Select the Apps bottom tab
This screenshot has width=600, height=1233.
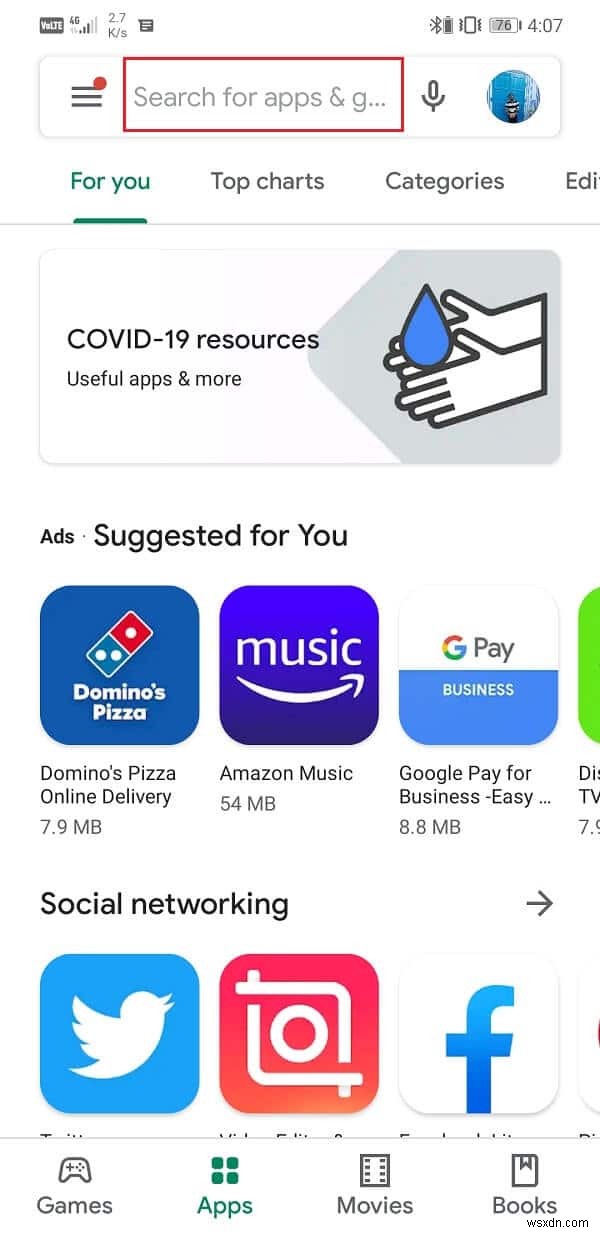click(225, 1186)
